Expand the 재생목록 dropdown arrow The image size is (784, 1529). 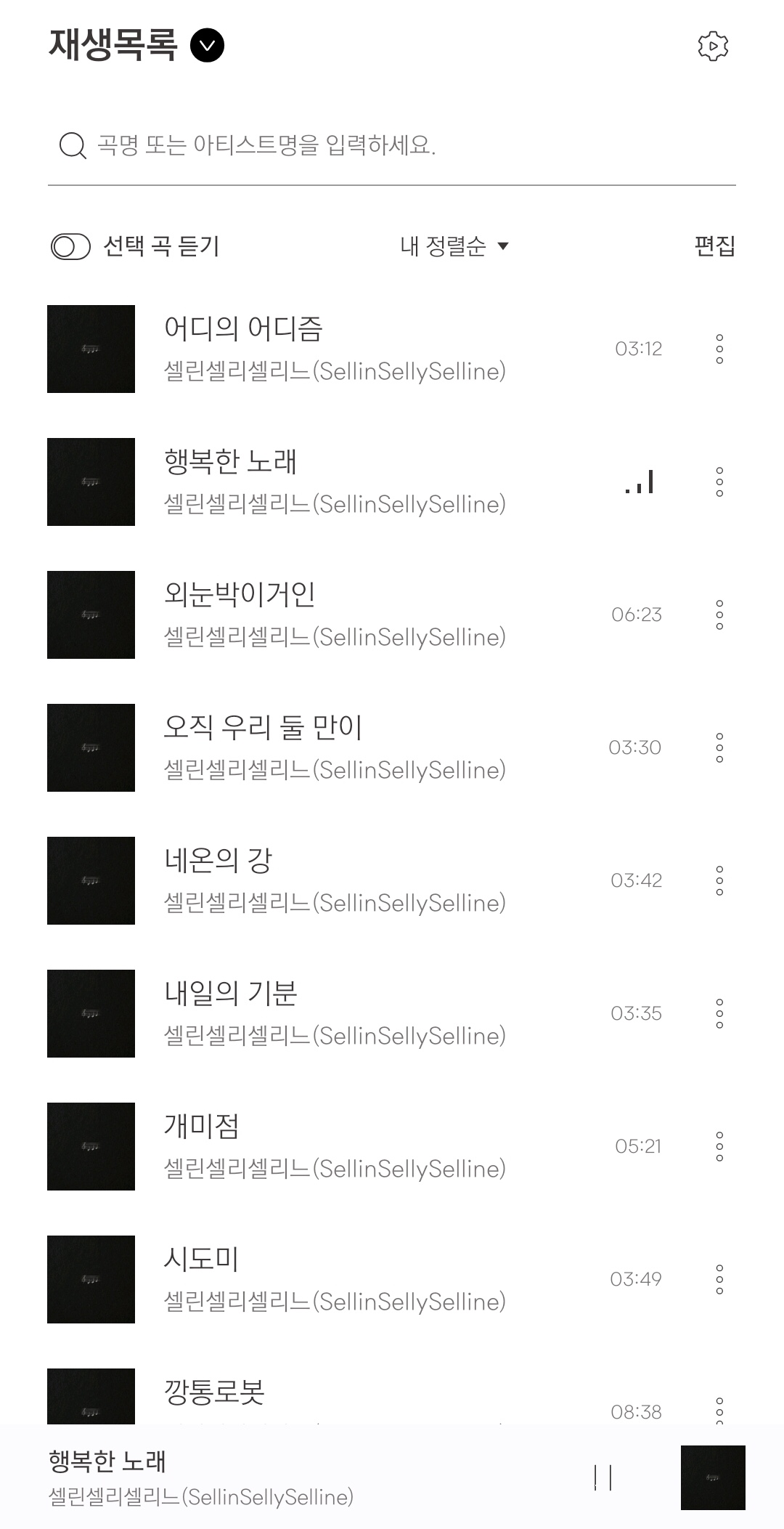(x=207, y=46)
